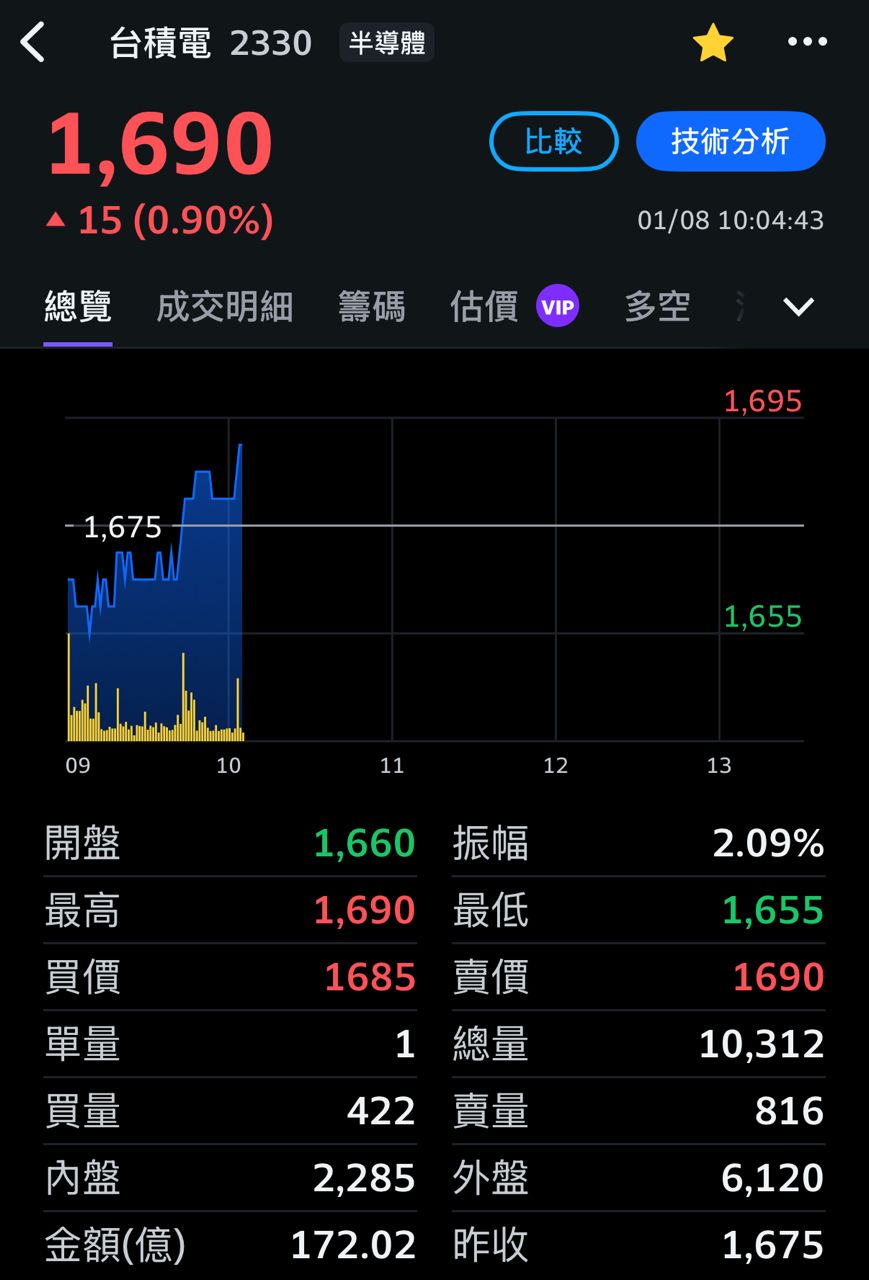
Task: Open 技術分析 technical analysis
Action: [x=730, y=141]
